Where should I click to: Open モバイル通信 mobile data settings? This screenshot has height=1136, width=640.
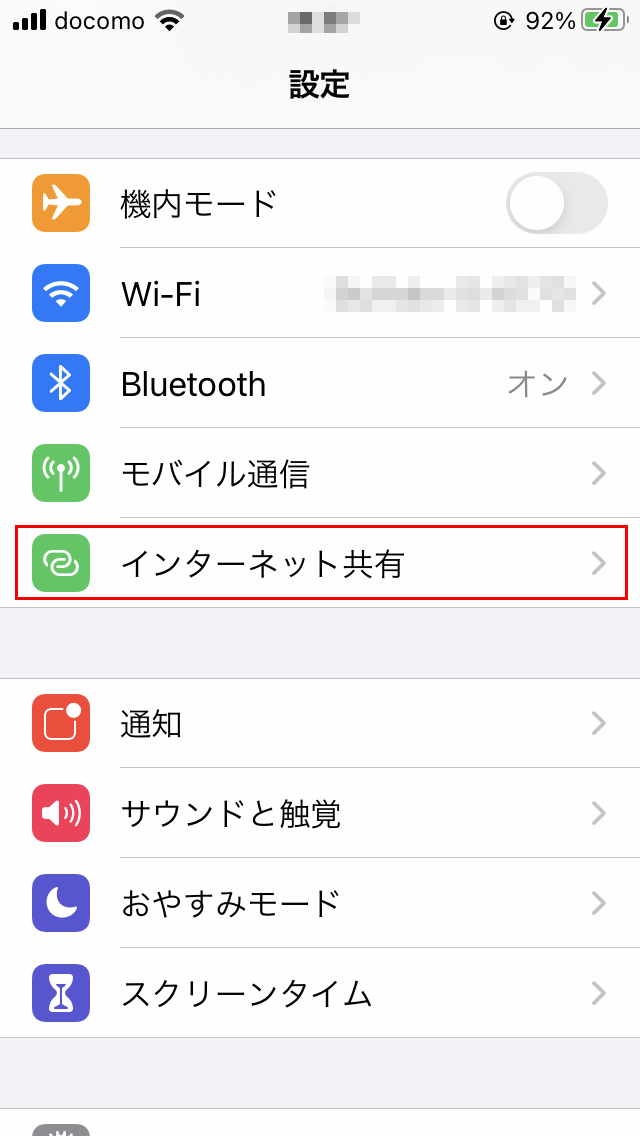[320, 472]
